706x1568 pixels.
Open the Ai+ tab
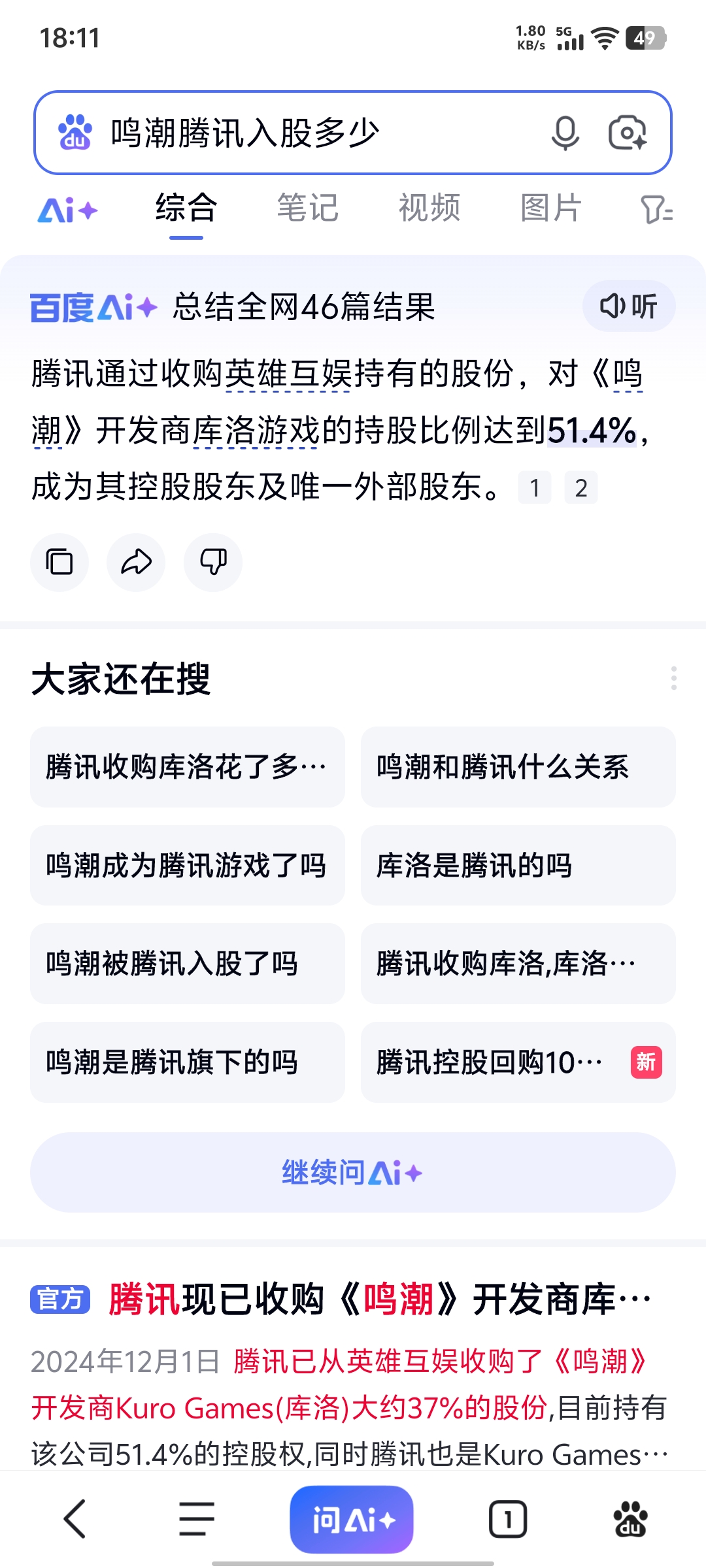pyautogui.click(x=68, y=210)
